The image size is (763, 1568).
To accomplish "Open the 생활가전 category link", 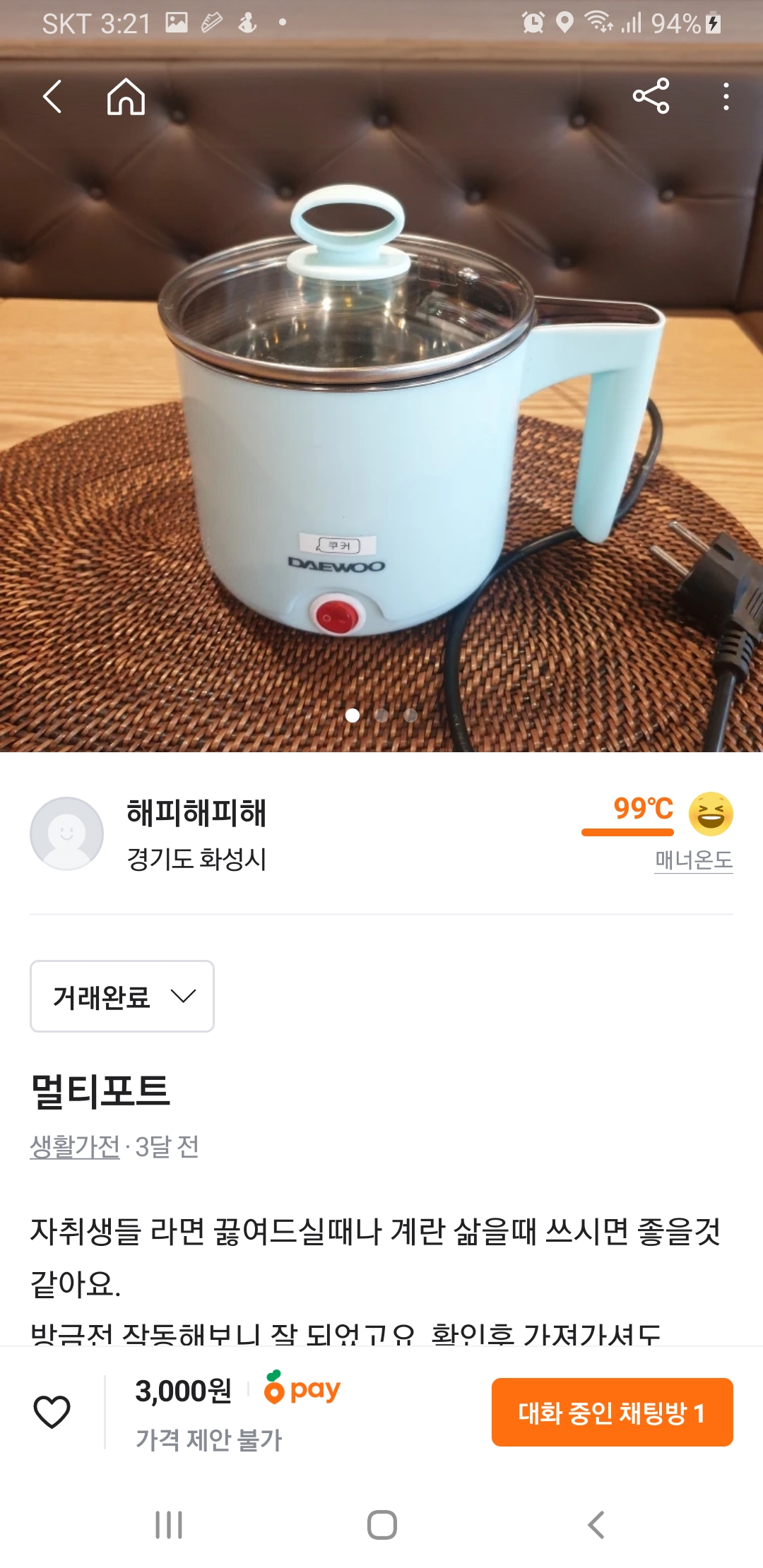I will click(75, 1146).
